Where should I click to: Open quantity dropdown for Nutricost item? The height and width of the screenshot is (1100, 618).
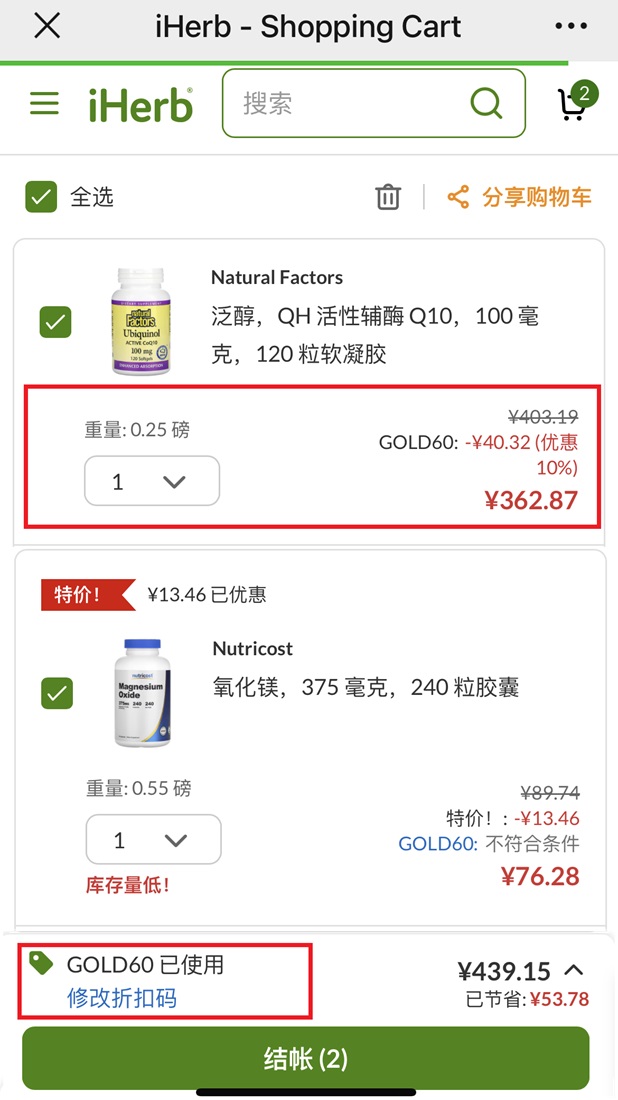click(x=154, y=840)
